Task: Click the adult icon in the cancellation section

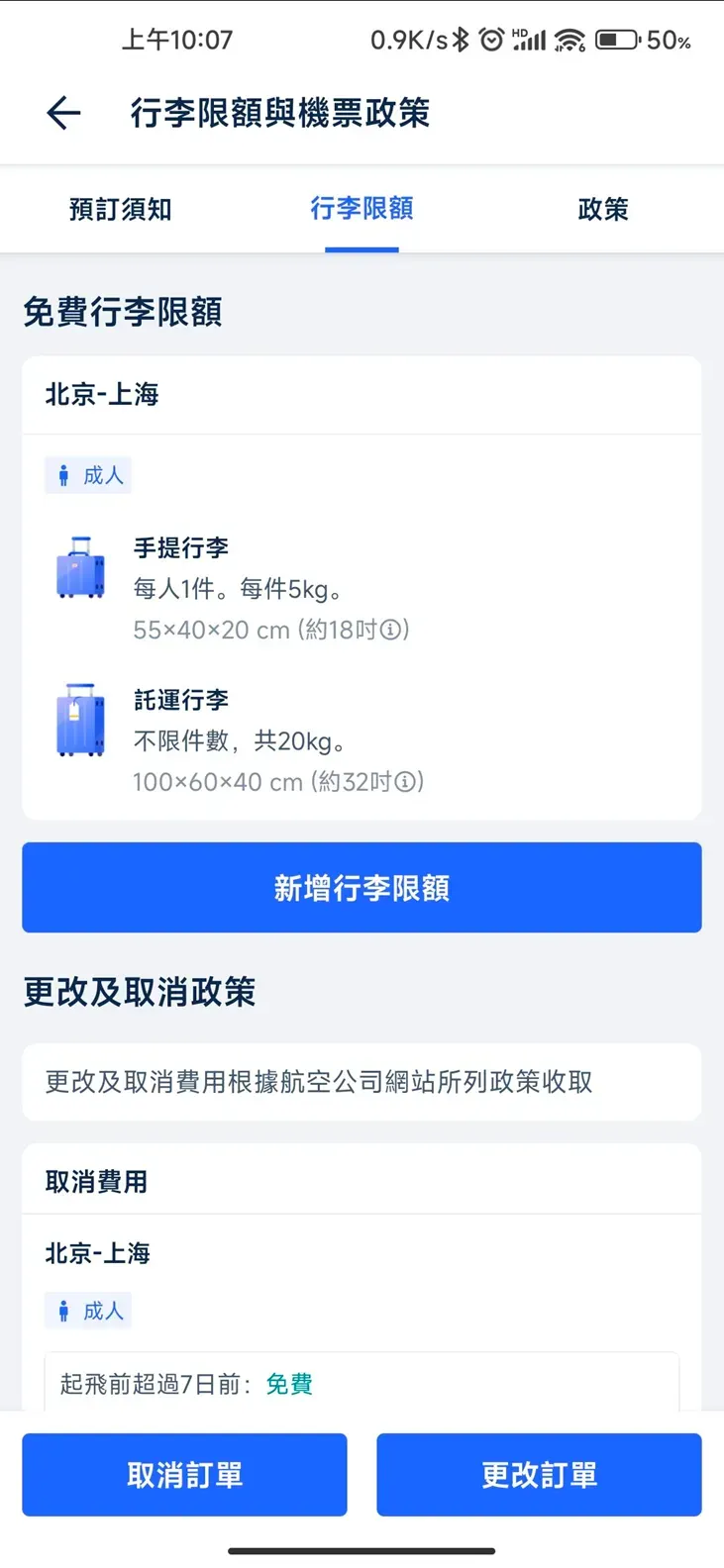Action: tap(64, 1310)
